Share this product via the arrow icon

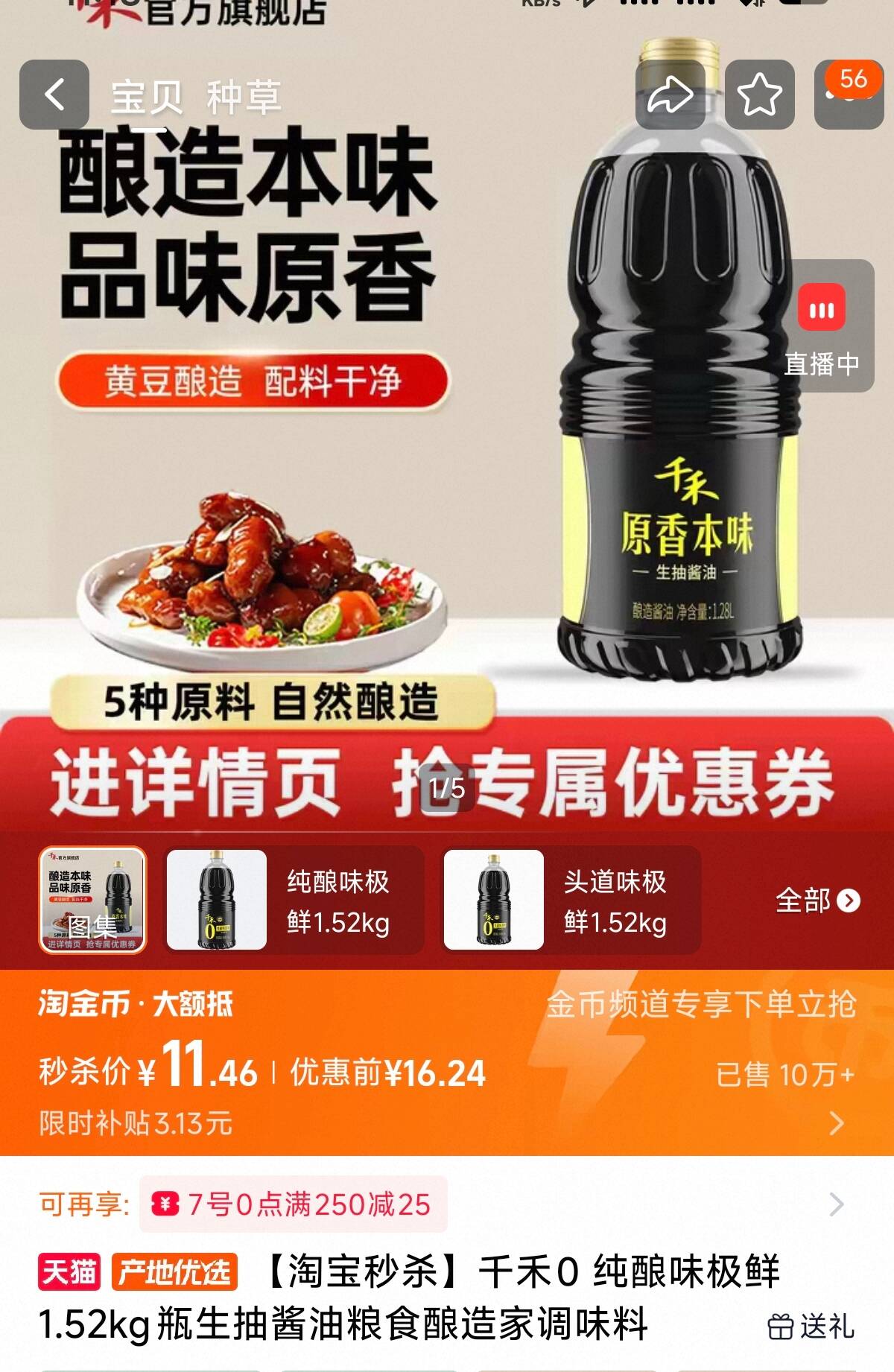670,95
